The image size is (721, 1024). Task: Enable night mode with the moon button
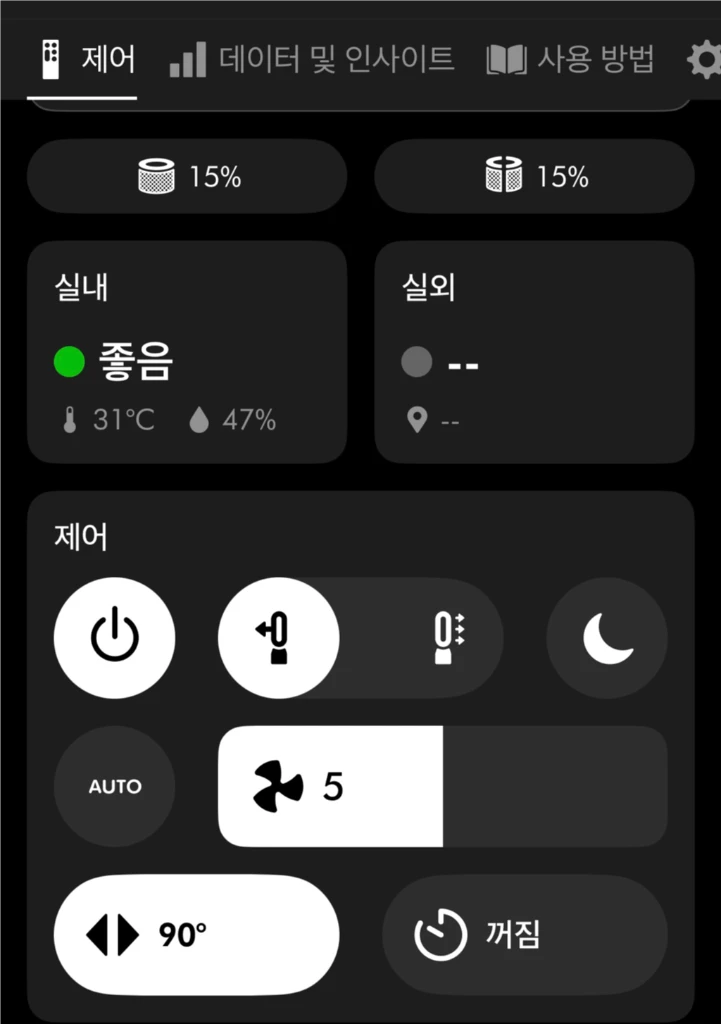[607, 637]
